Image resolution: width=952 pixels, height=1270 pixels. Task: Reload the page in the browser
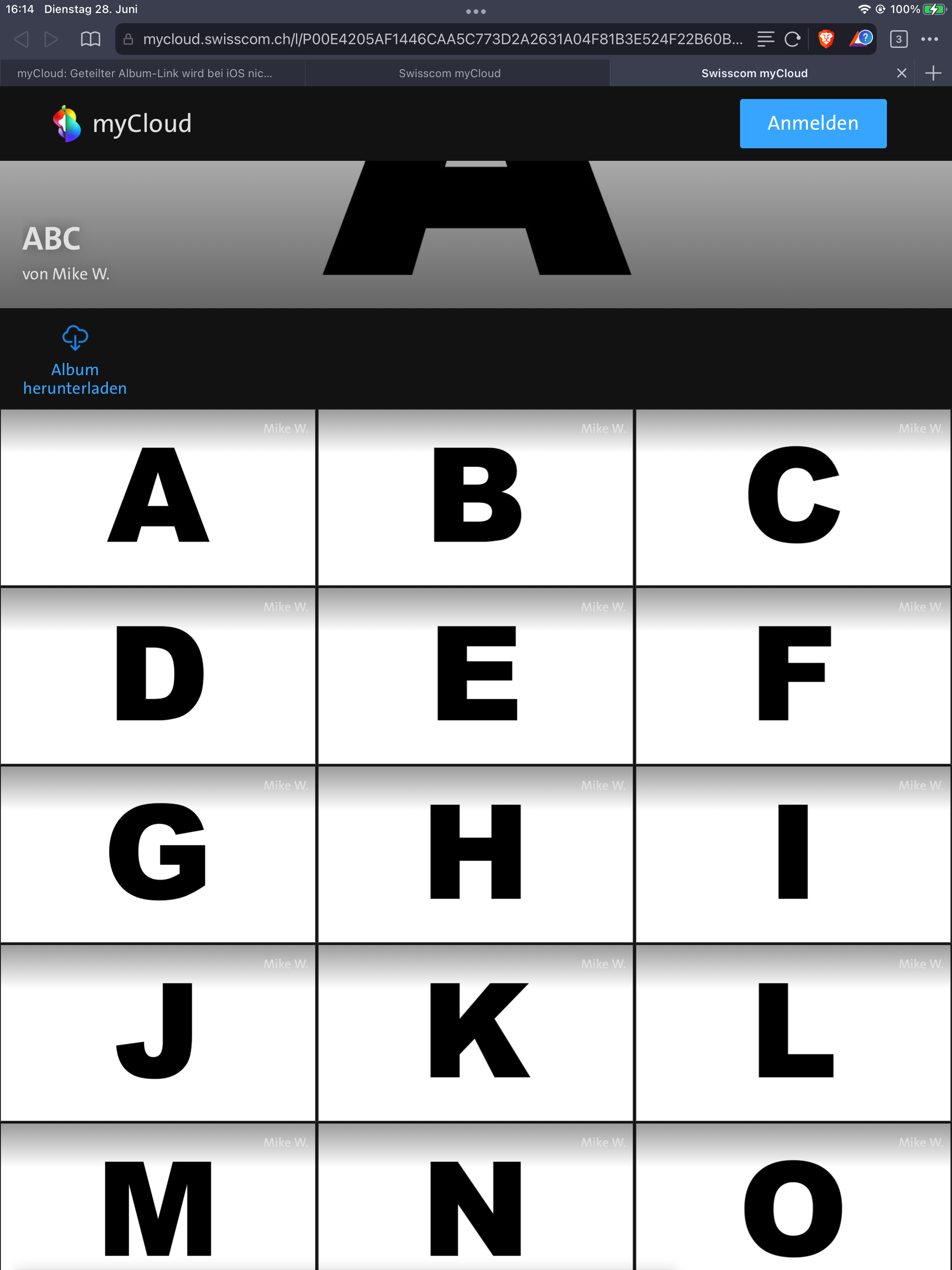point(793,39)
